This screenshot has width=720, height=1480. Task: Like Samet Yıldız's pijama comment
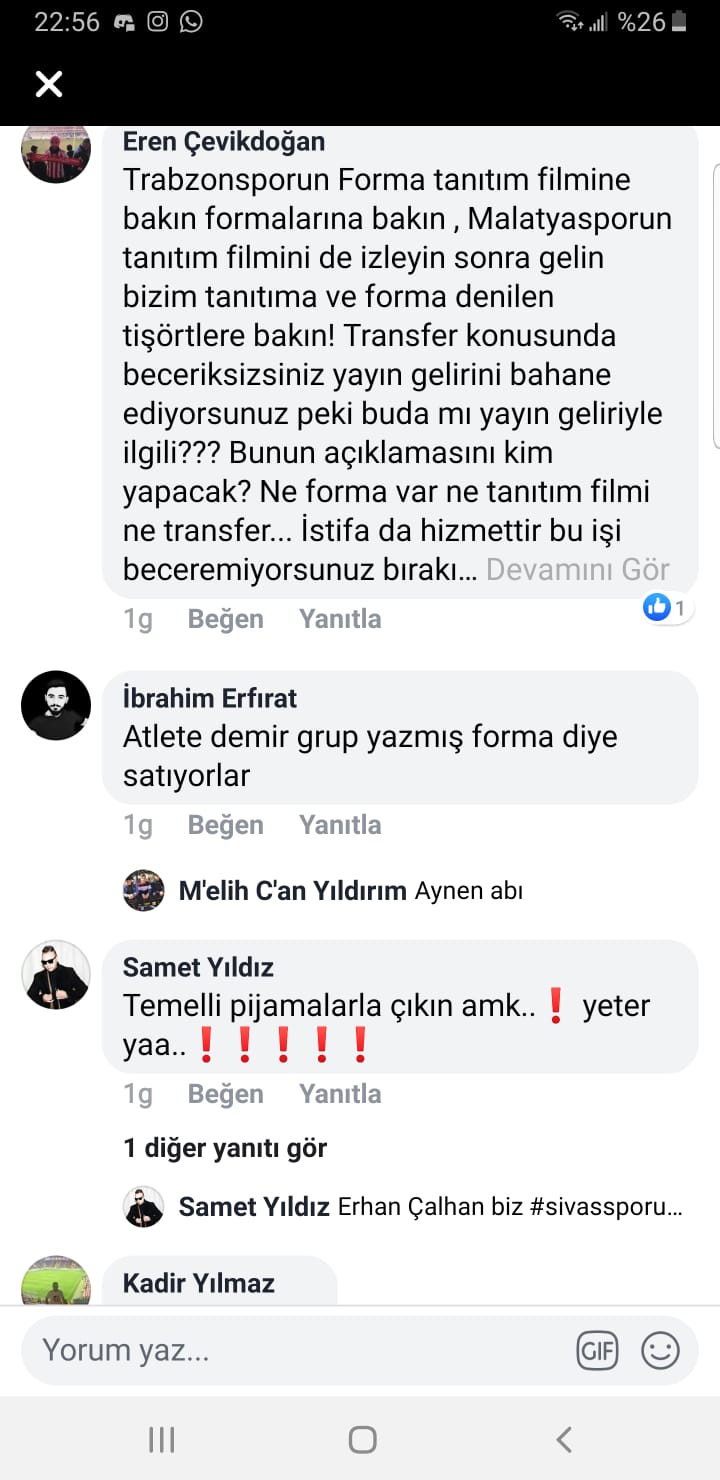point(225,1094)
